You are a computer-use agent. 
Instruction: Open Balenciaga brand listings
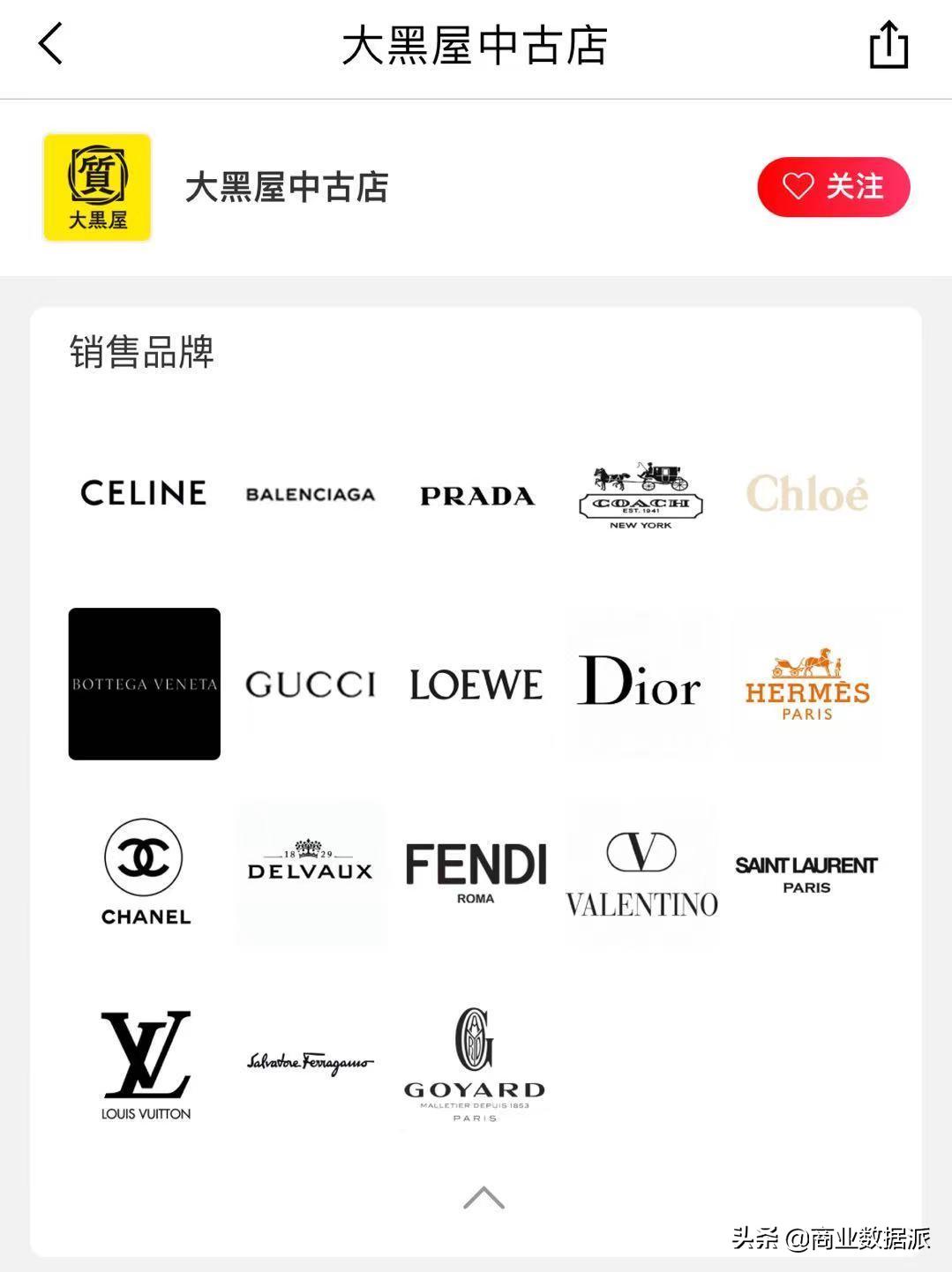[311, 495]
